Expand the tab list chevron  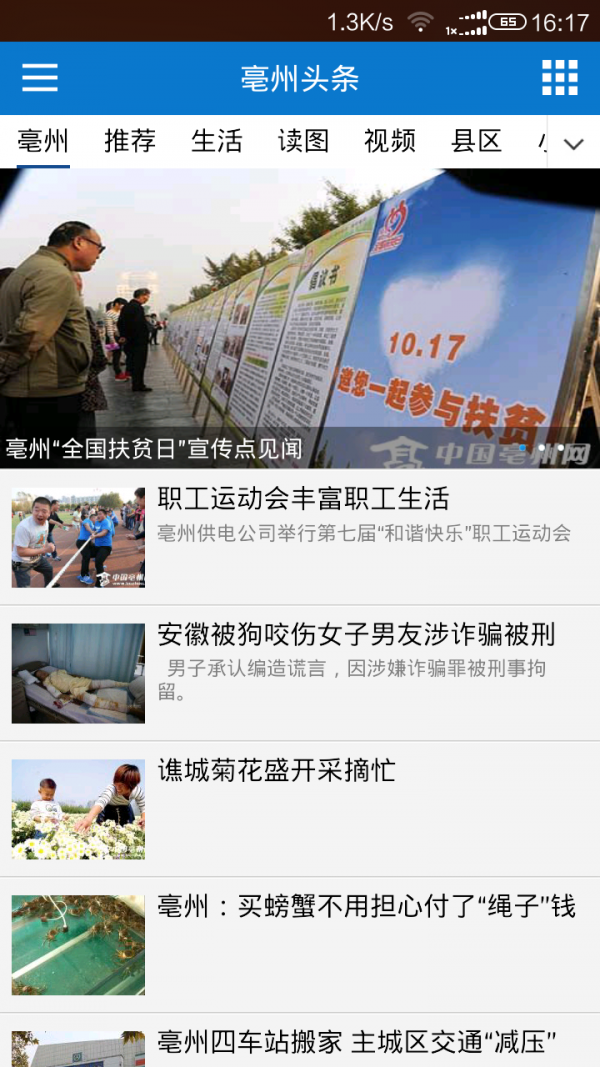tap(573, 143)
